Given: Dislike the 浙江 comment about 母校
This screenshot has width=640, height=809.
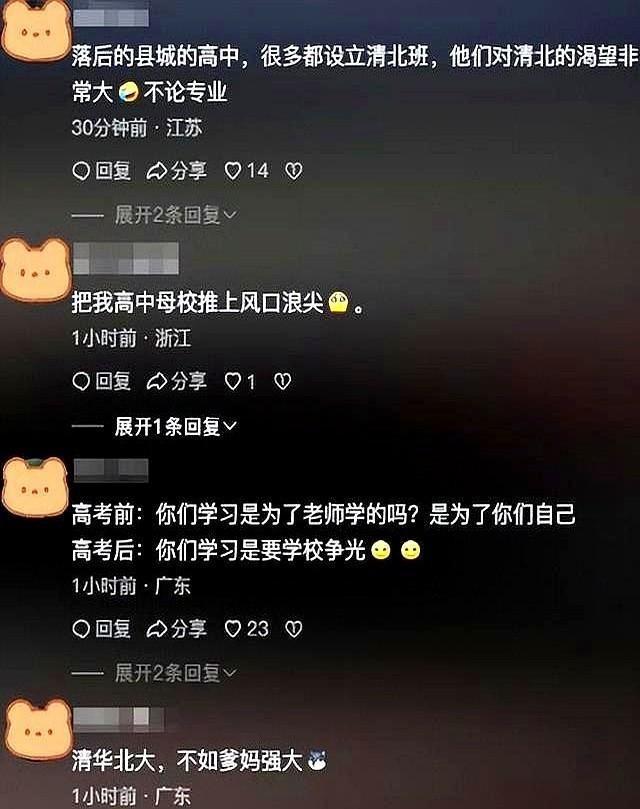Looking at the screenshot, I should [x=283, y=381].
